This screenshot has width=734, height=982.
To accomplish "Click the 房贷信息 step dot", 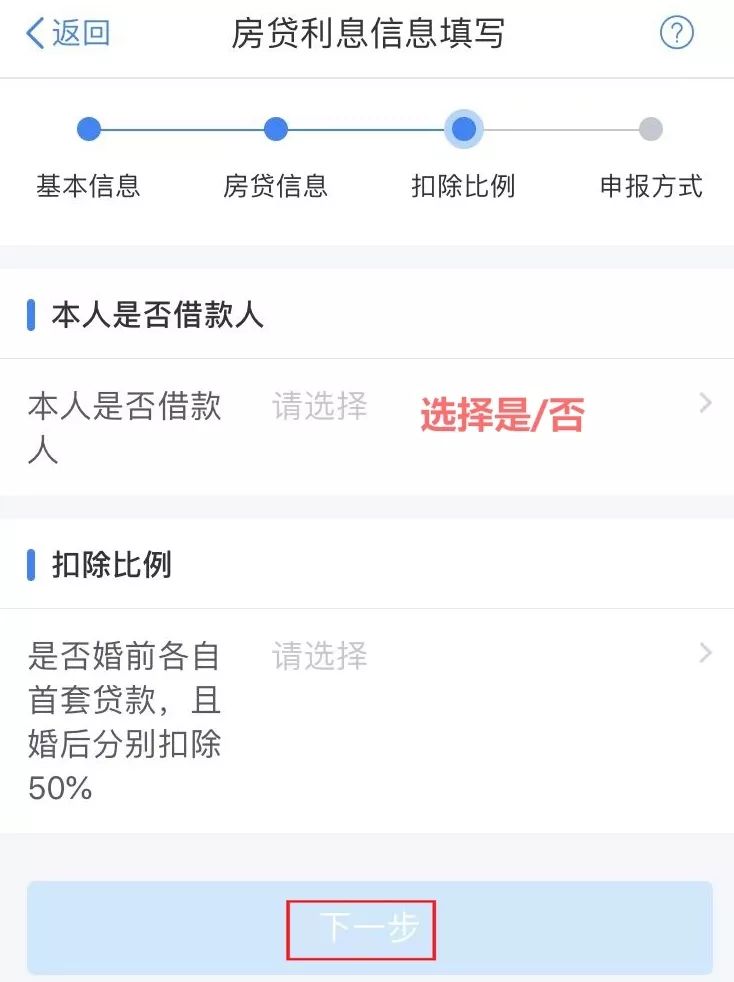I will click(x=277, y=129).
